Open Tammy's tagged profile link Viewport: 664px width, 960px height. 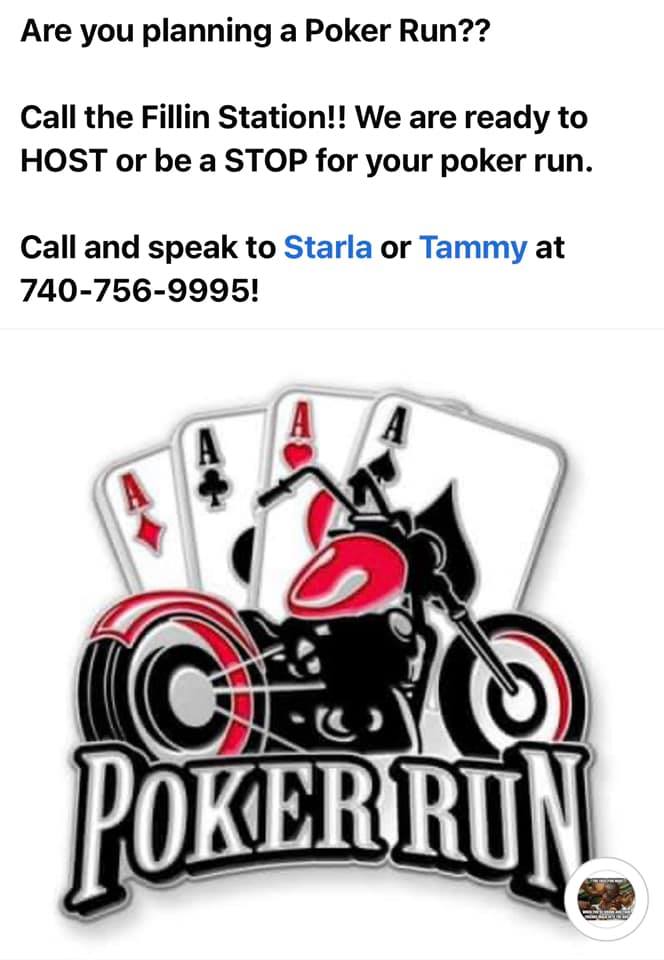coord(472,247)
